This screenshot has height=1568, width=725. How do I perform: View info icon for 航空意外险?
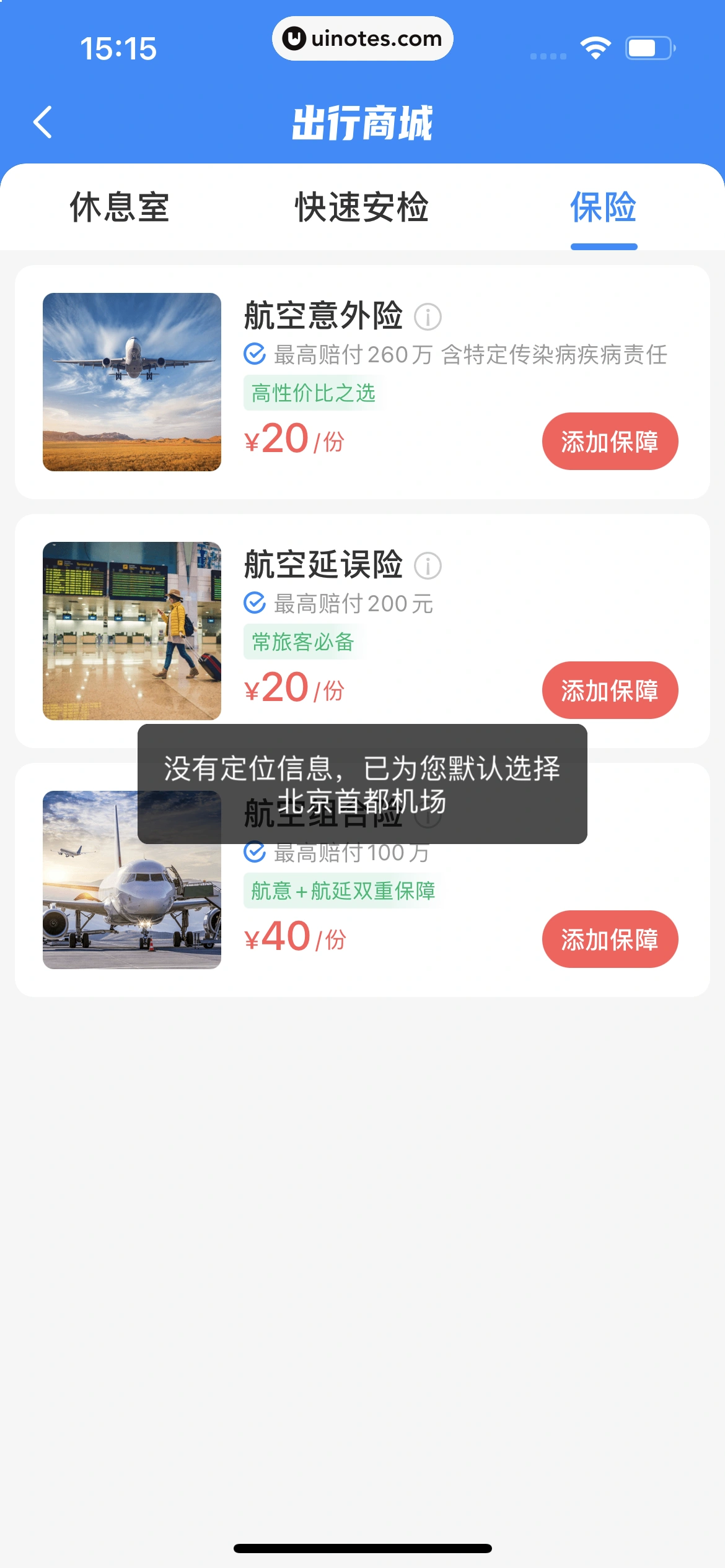click(x=428, y=317)
